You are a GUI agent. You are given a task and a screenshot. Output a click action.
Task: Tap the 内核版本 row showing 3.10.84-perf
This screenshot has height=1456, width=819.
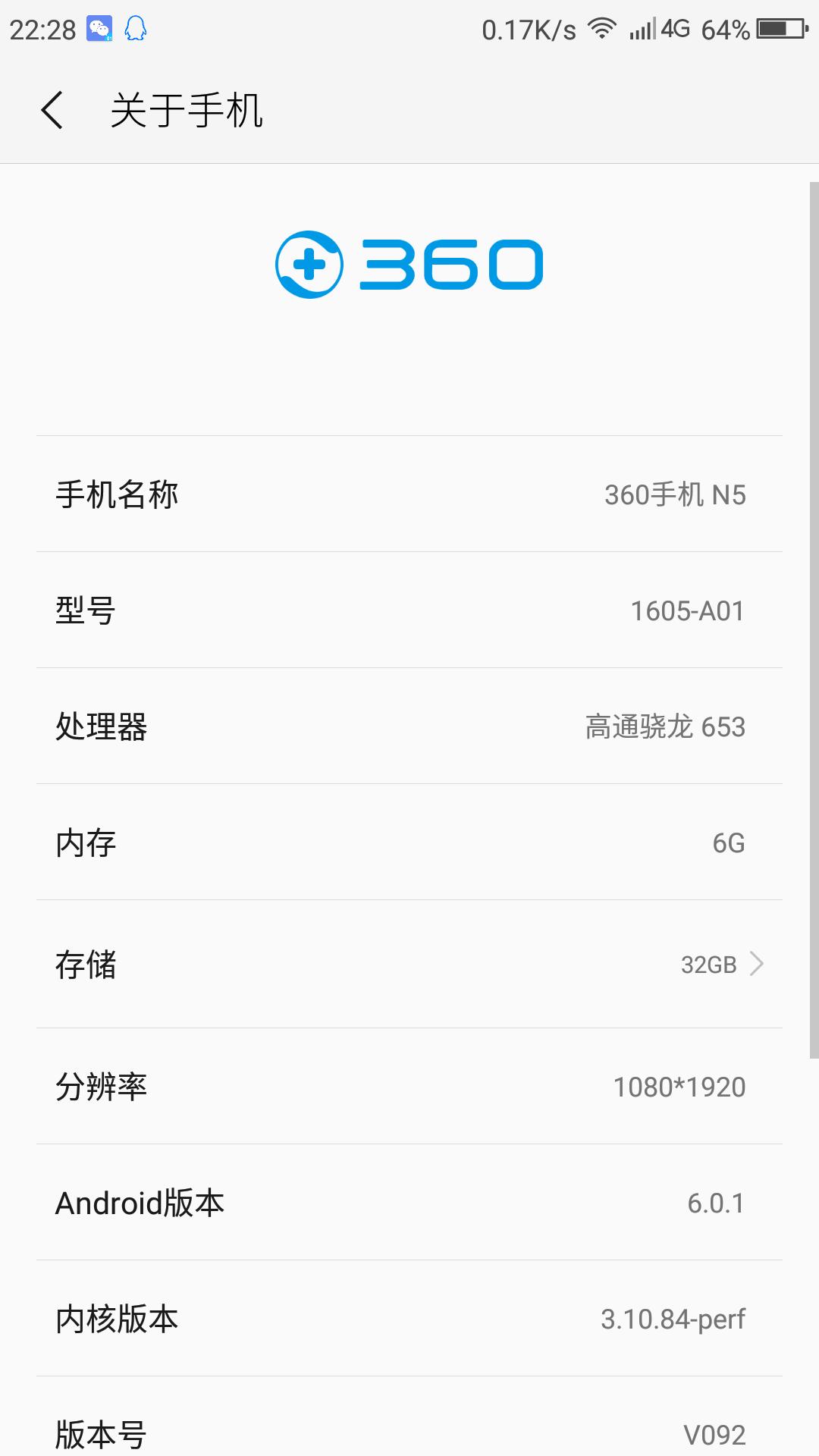click(409, 1318)
